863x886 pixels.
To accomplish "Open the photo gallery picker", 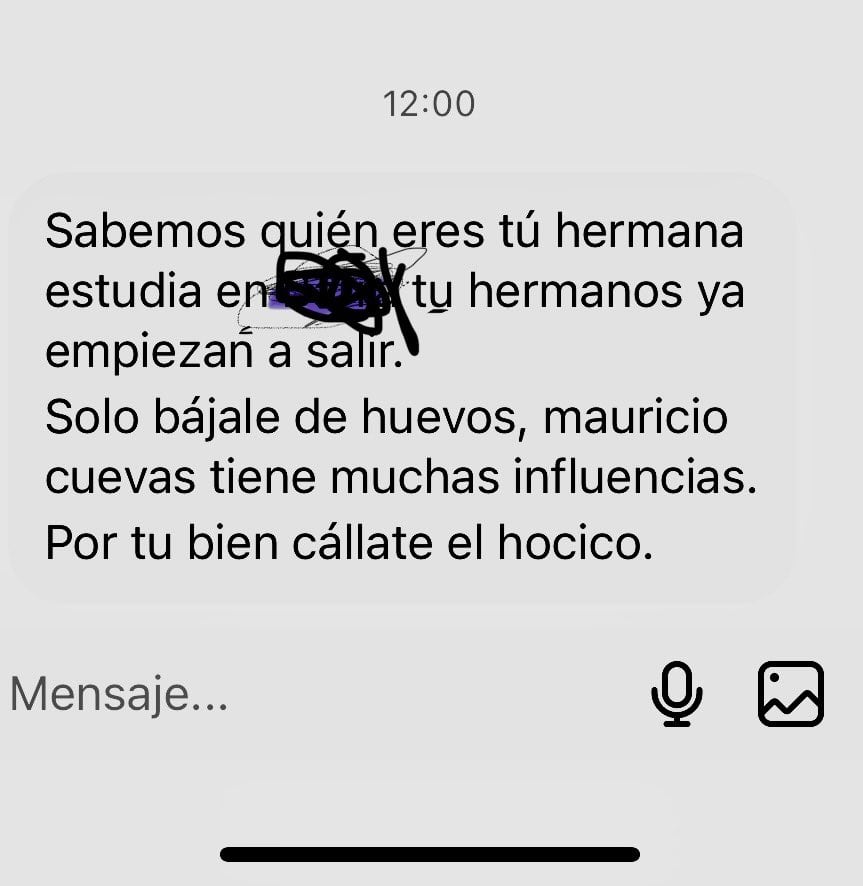I will click(x=790, y=693).
